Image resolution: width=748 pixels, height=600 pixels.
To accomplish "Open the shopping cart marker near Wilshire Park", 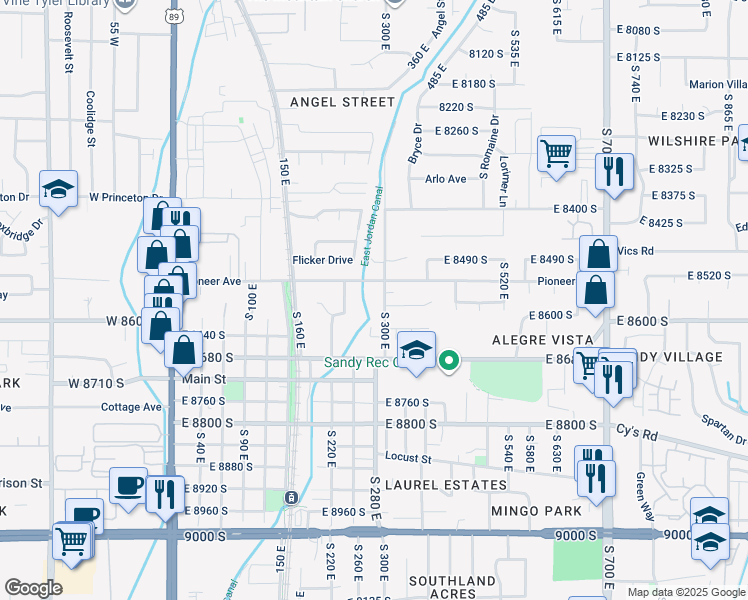I will (x=557, y=154).
